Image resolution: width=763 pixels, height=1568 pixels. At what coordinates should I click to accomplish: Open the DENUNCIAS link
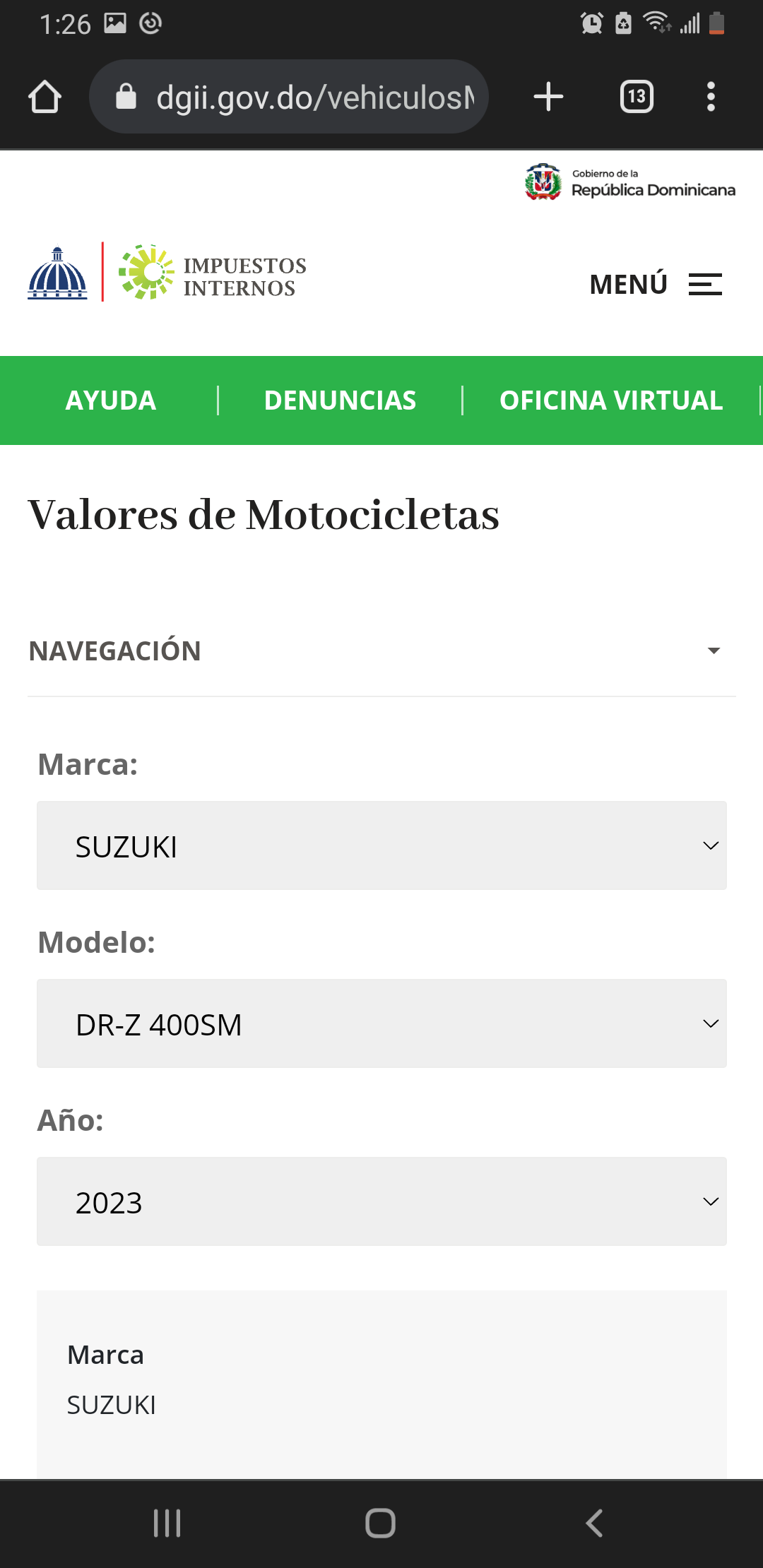click(340, 400)
